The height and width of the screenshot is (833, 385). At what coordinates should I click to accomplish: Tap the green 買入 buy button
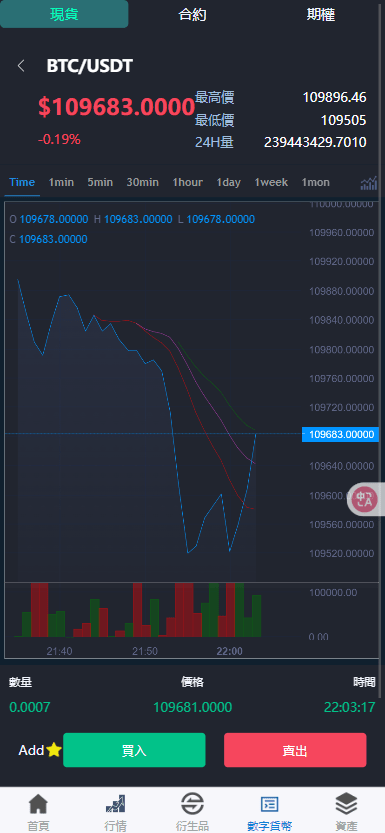click(x=134, y=750)
